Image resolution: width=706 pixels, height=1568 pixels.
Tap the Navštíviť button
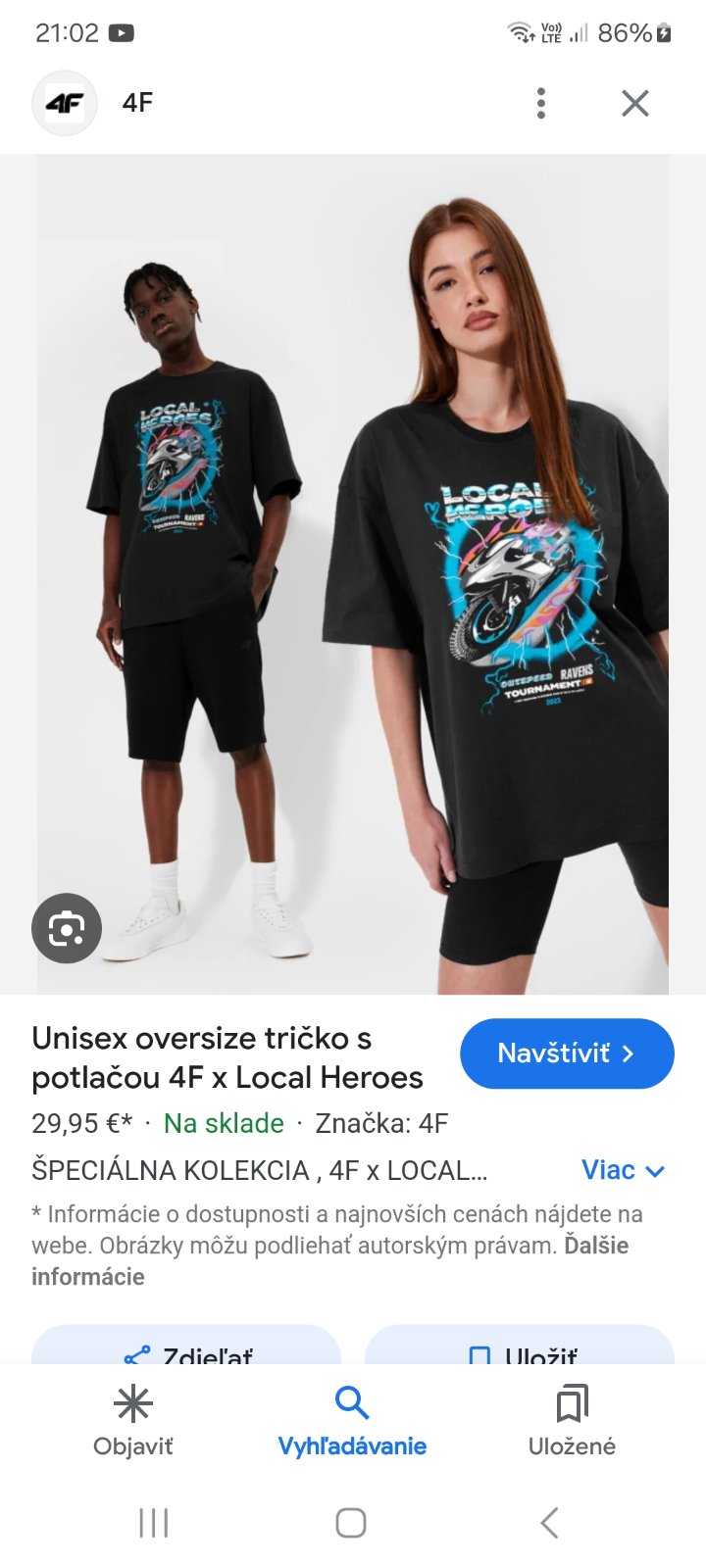tap(567, 1053)
